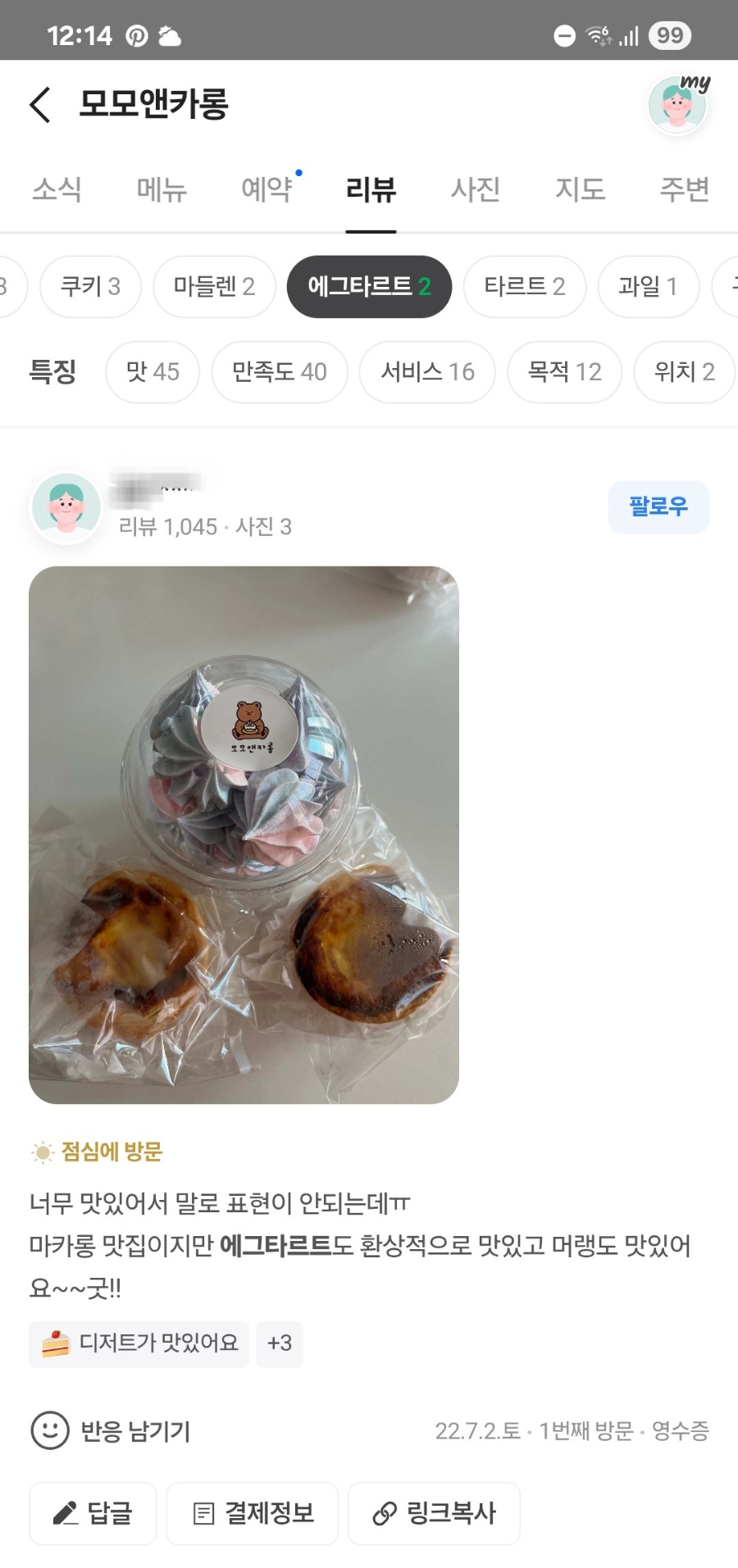Switch to the 메뉴 tab
This screenshot has width=738, height=1568.
click(x=162, y=189)
